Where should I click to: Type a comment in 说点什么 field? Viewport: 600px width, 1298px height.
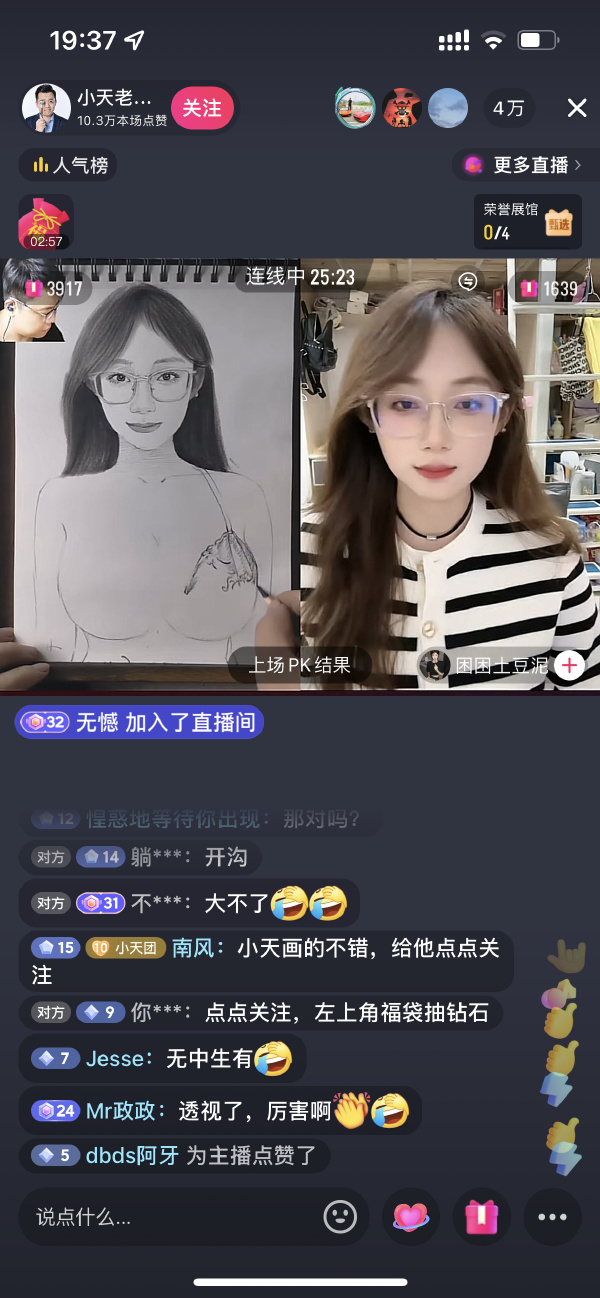(x=170, y=1217)
